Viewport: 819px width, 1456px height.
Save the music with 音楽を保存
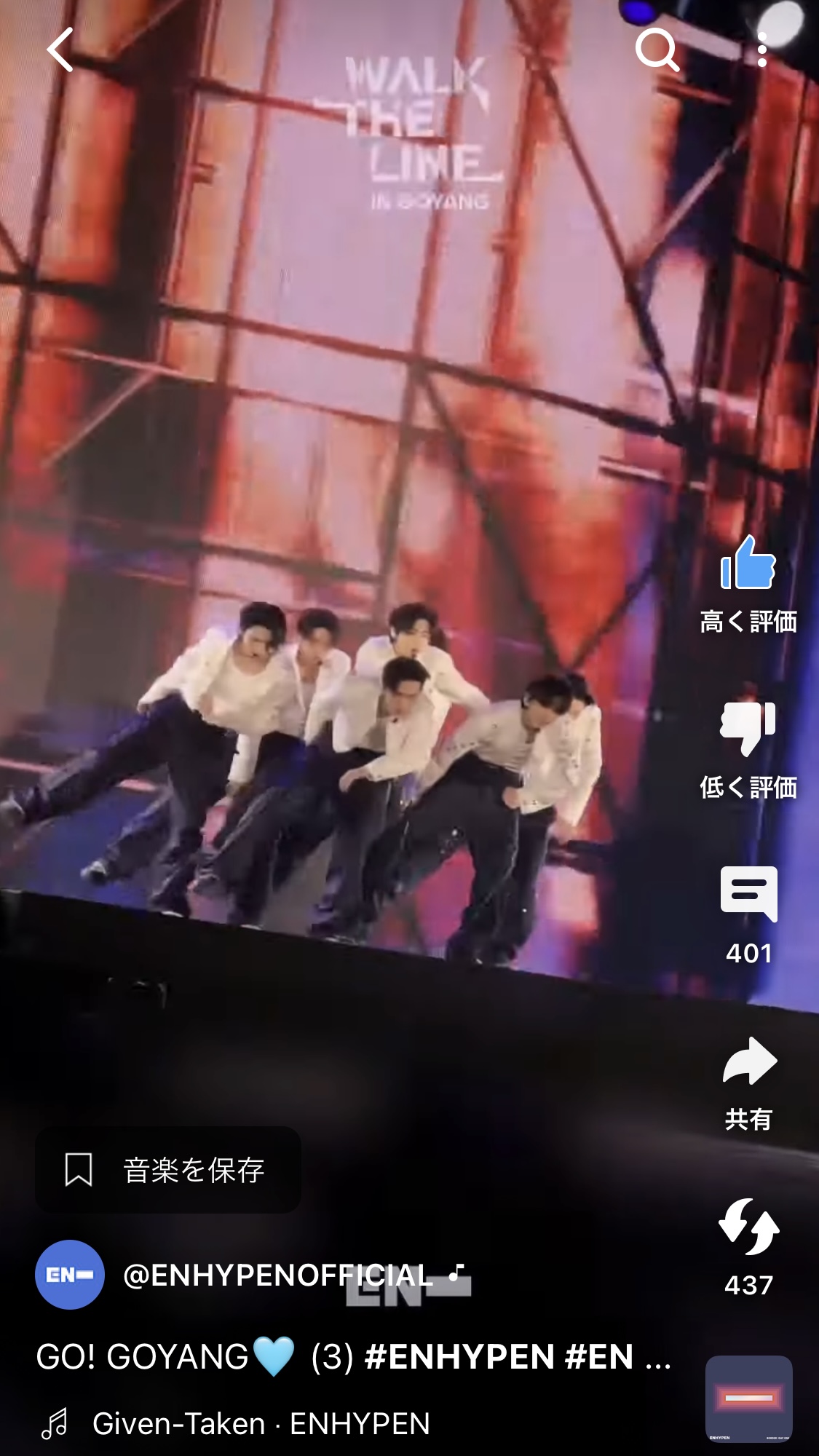click(x=168, y=1170)
